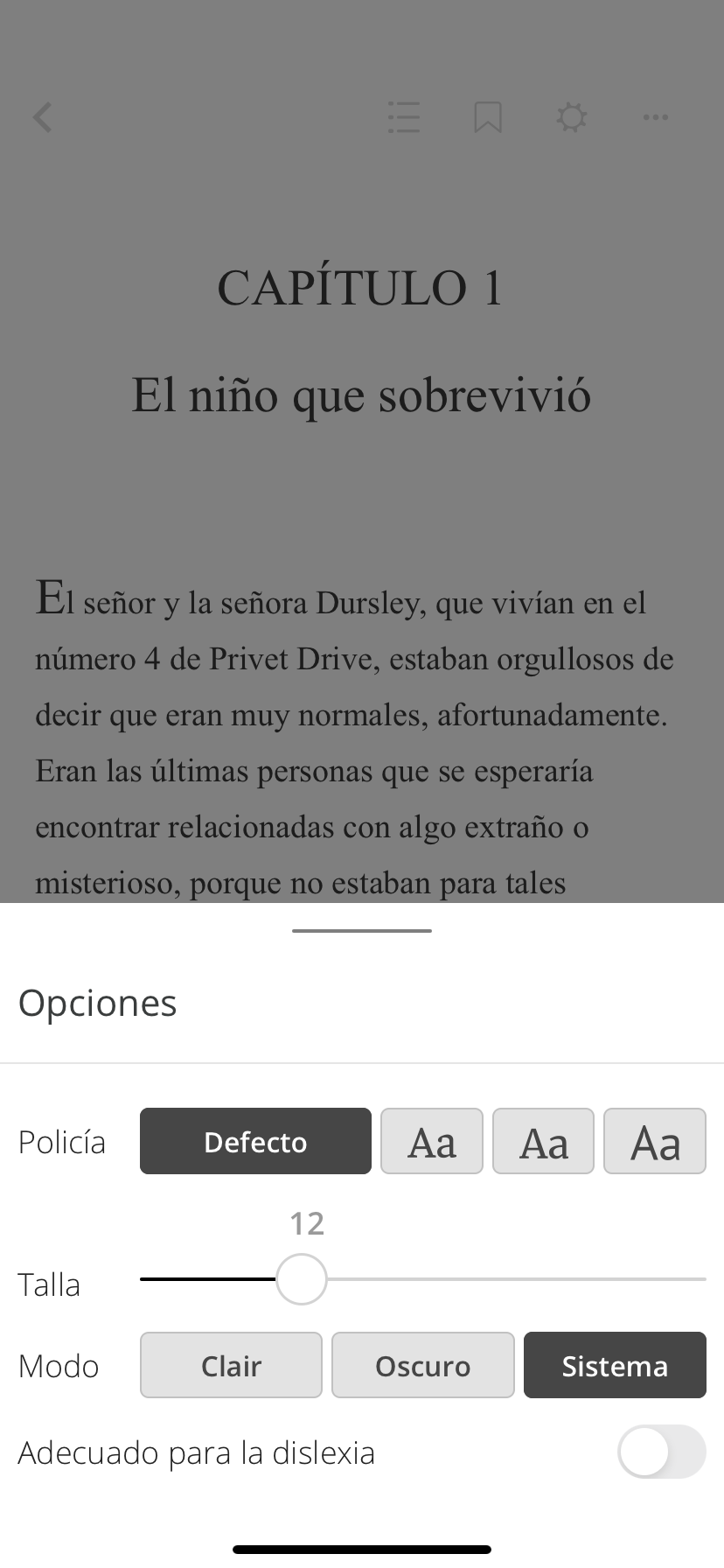Bookmark this page
The height and width of the screenshot is (1568, 724).
488,116
